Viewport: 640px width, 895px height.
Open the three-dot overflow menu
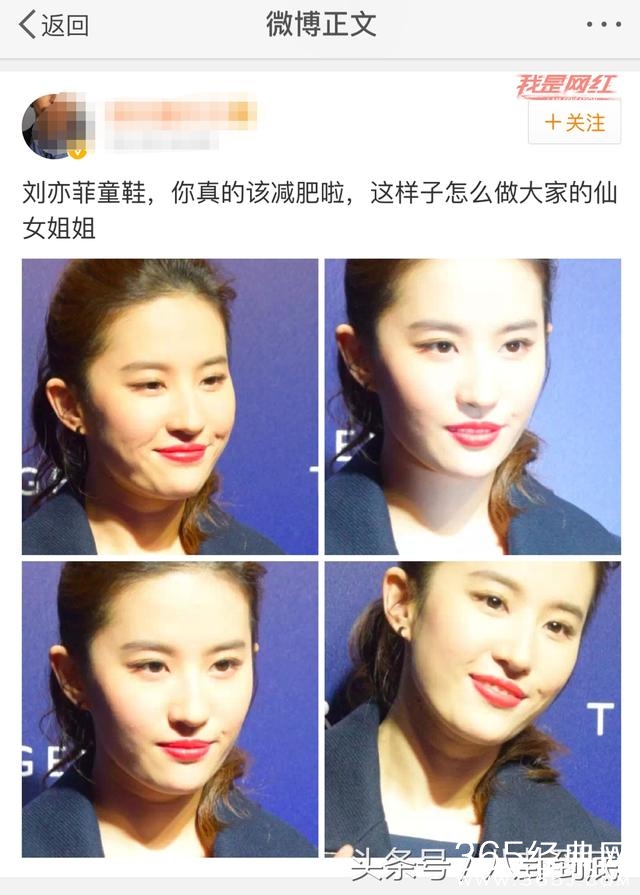point(603,25)
